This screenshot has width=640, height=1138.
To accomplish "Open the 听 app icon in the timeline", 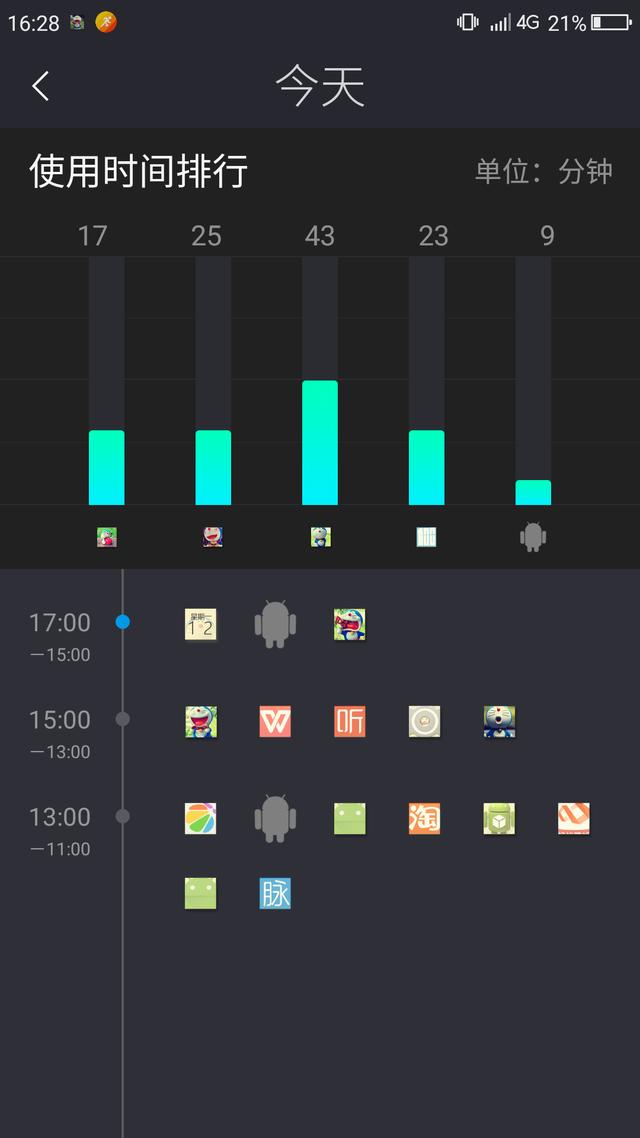I will 350,721.
